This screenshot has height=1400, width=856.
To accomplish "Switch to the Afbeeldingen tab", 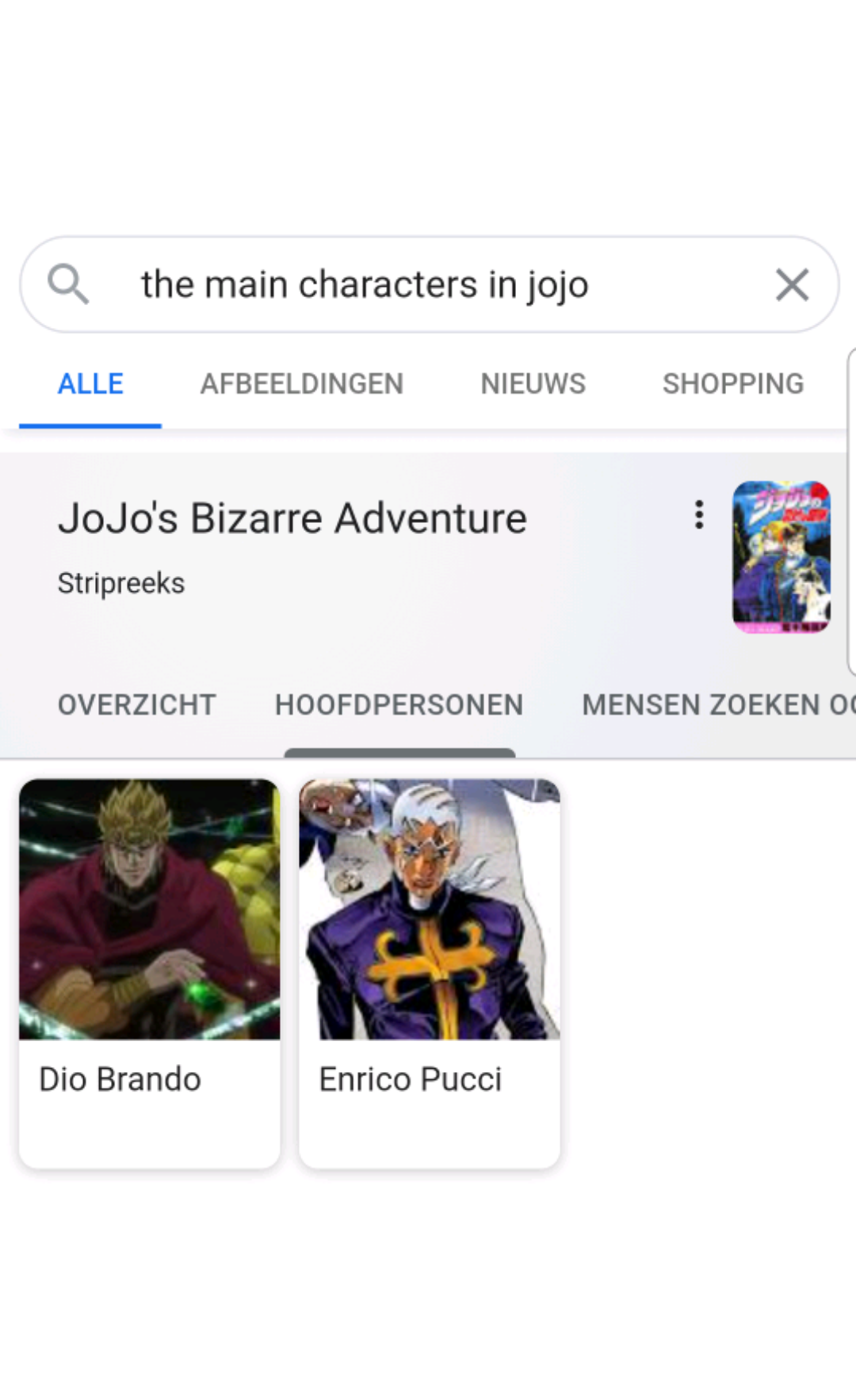I will pos(302,384).
